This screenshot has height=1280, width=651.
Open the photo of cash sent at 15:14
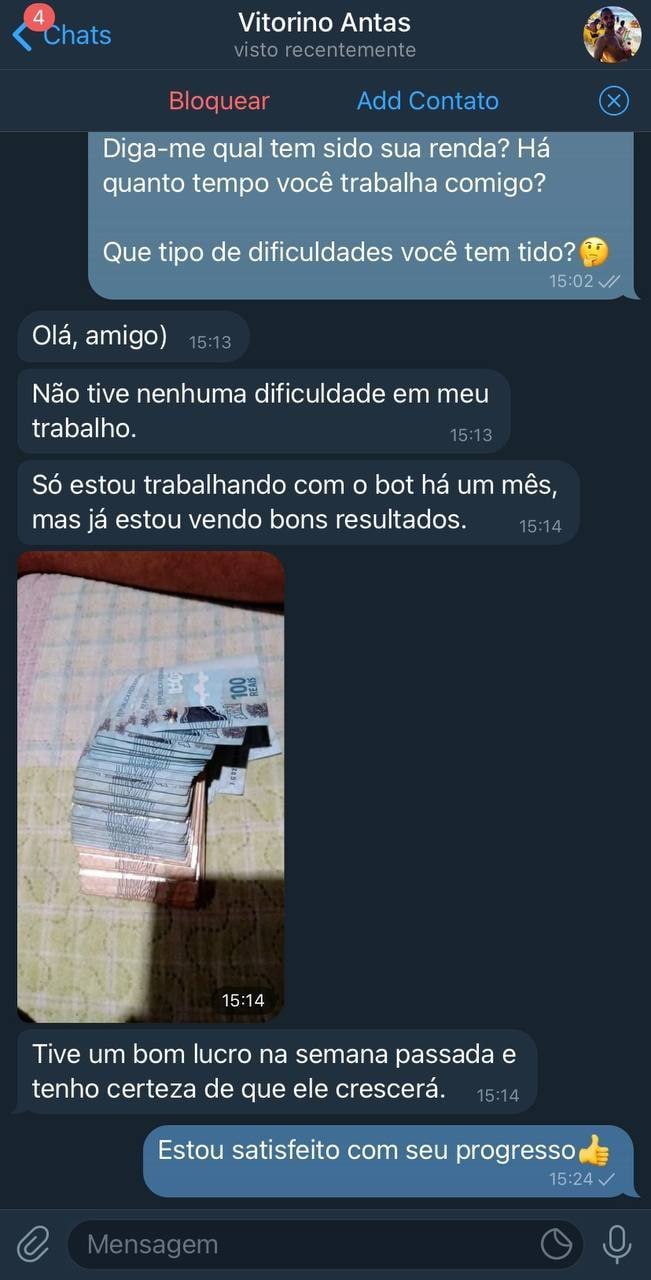click(x=150, y=785)
